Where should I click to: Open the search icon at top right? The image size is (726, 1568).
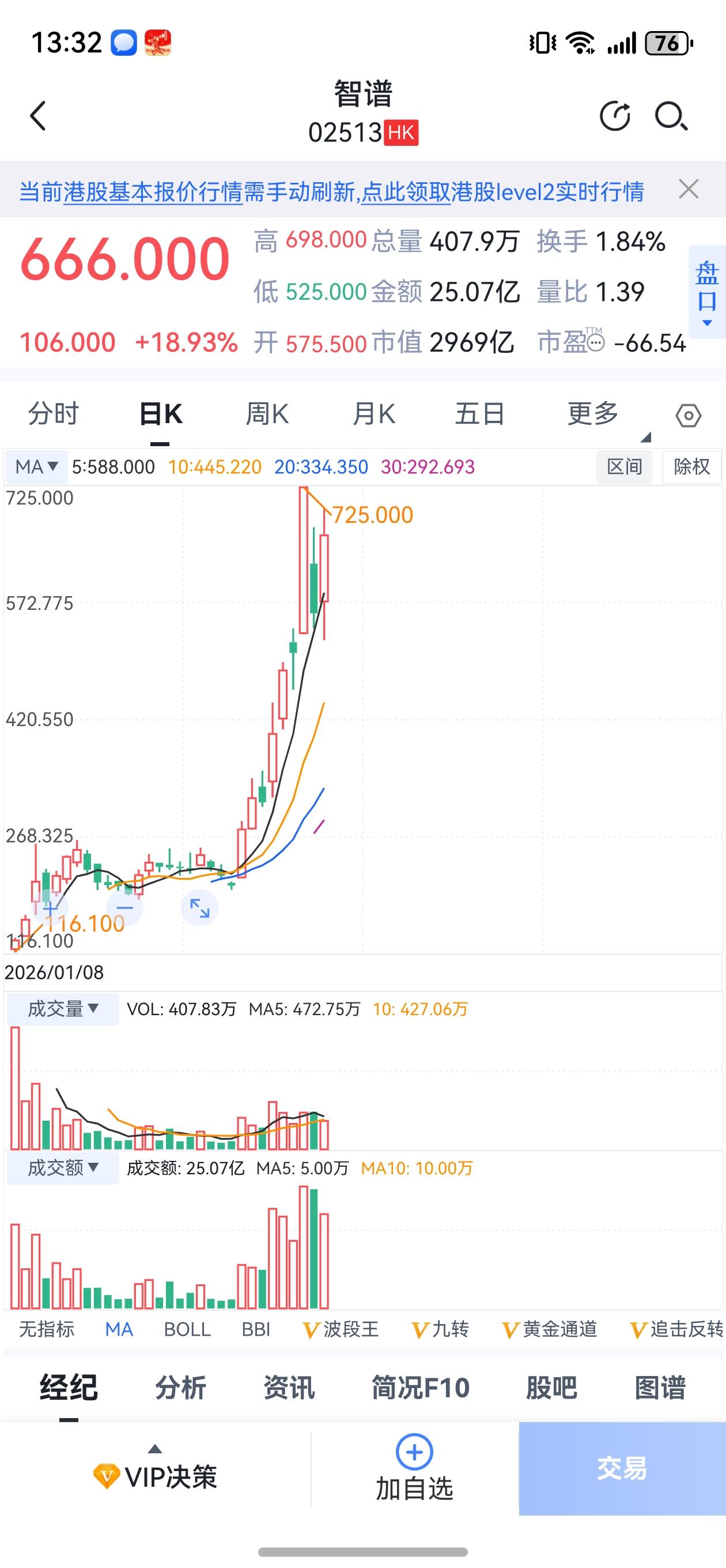pos(670,117)
